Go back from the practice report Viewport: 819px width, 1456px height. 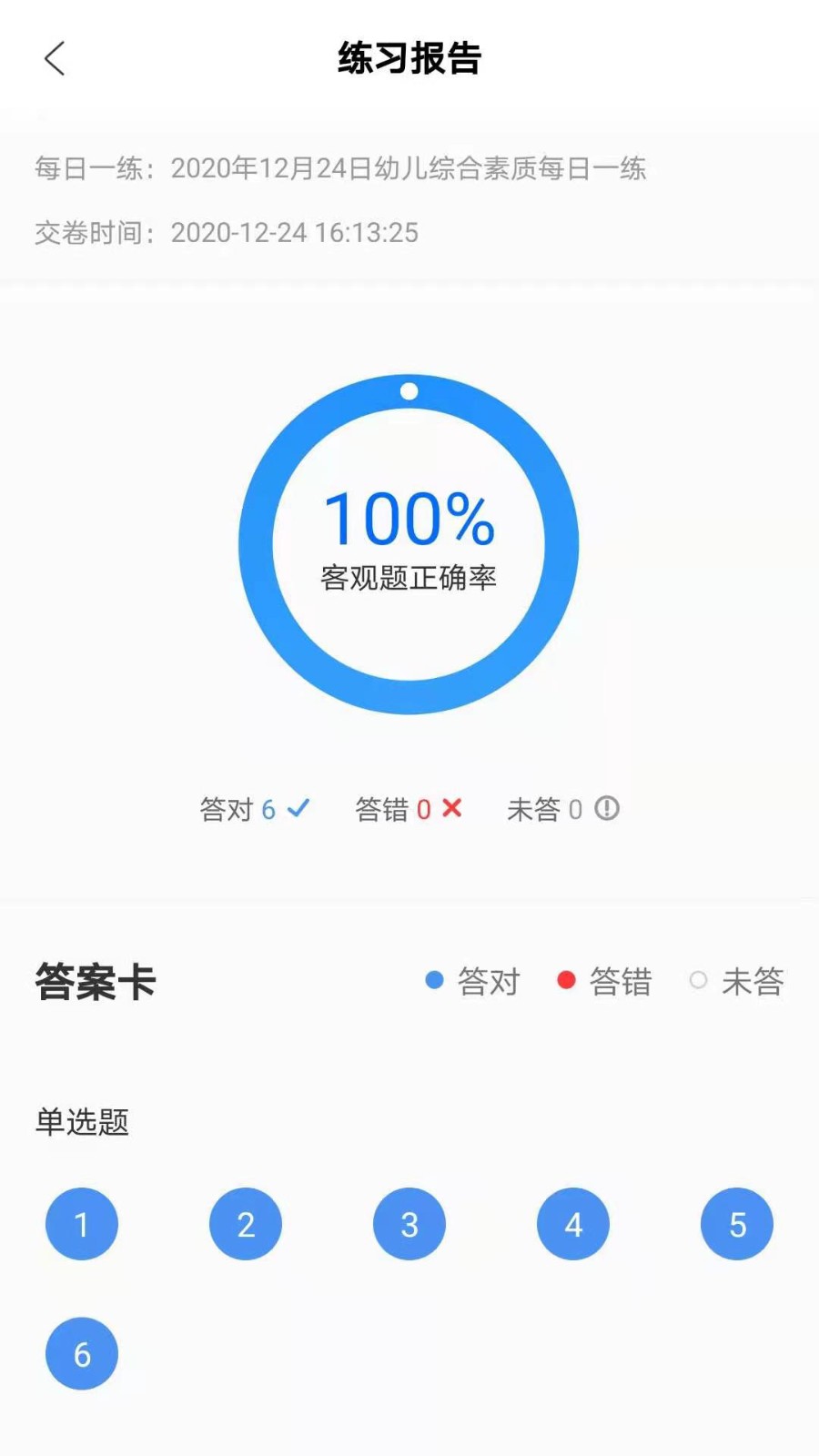(x=55, y=59)
